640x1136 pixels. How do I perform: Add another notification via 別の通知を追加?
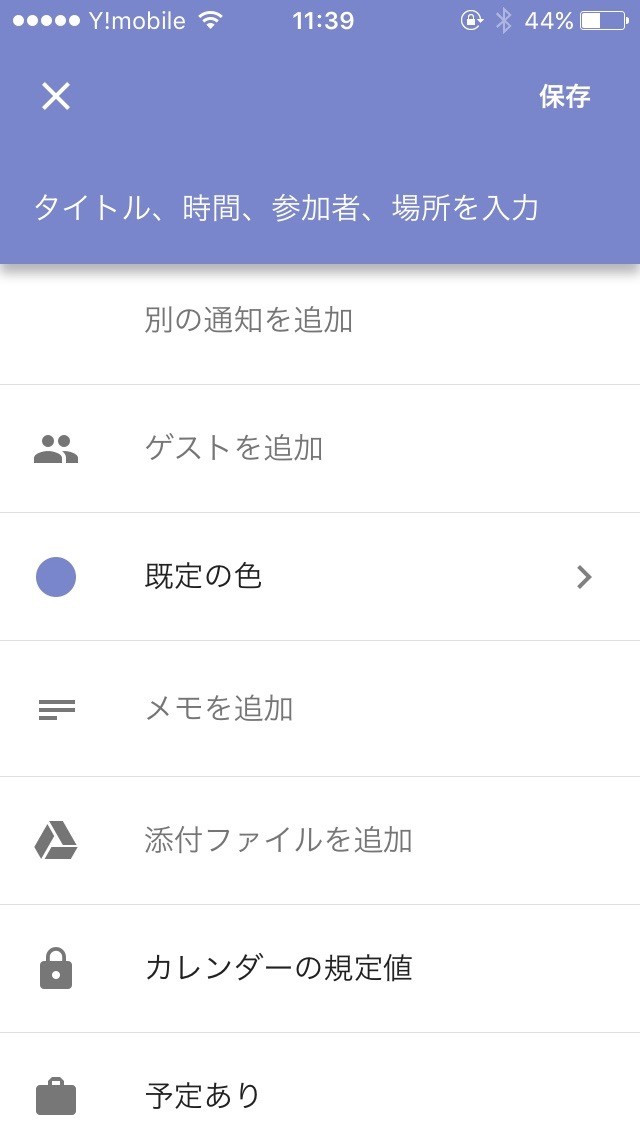click(x=249, y=320)
